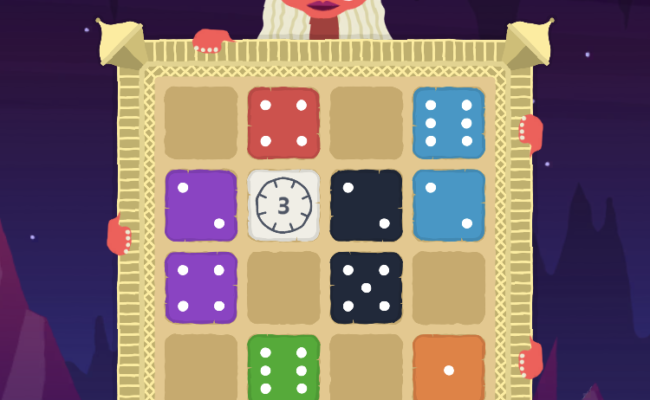Pick the blue die showing two
The image size is (650, 400).
pos(449,205)
